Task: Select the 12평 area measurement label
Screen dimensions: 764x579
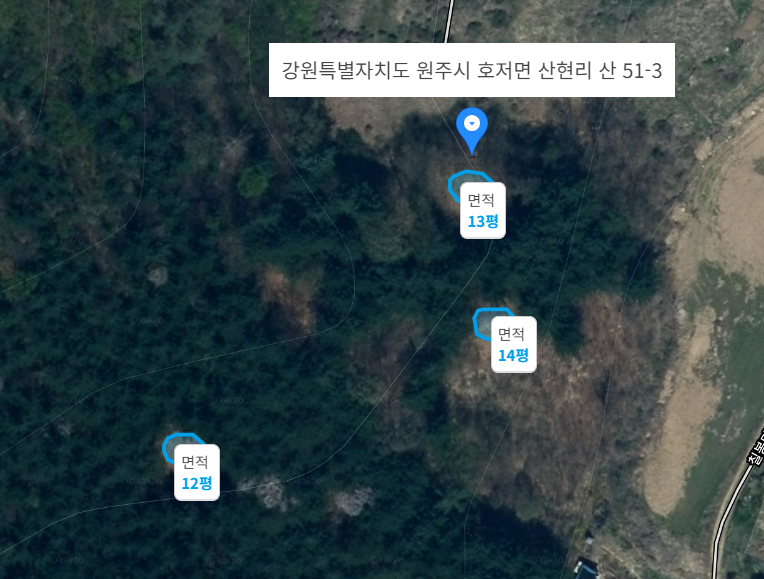Action: click(196, 472)
